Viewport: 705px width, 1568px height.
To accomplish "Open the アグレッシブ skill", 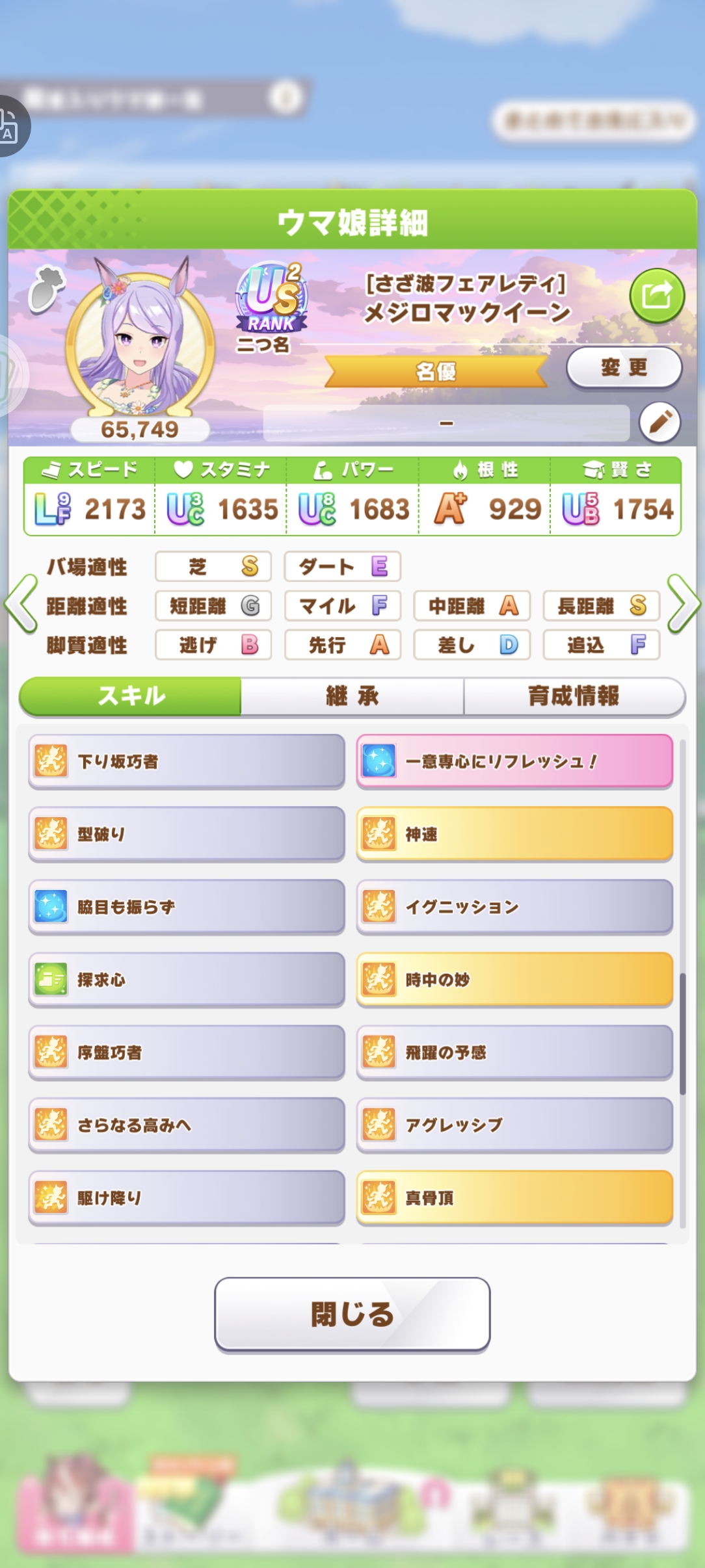I will tap(514, 1125).
